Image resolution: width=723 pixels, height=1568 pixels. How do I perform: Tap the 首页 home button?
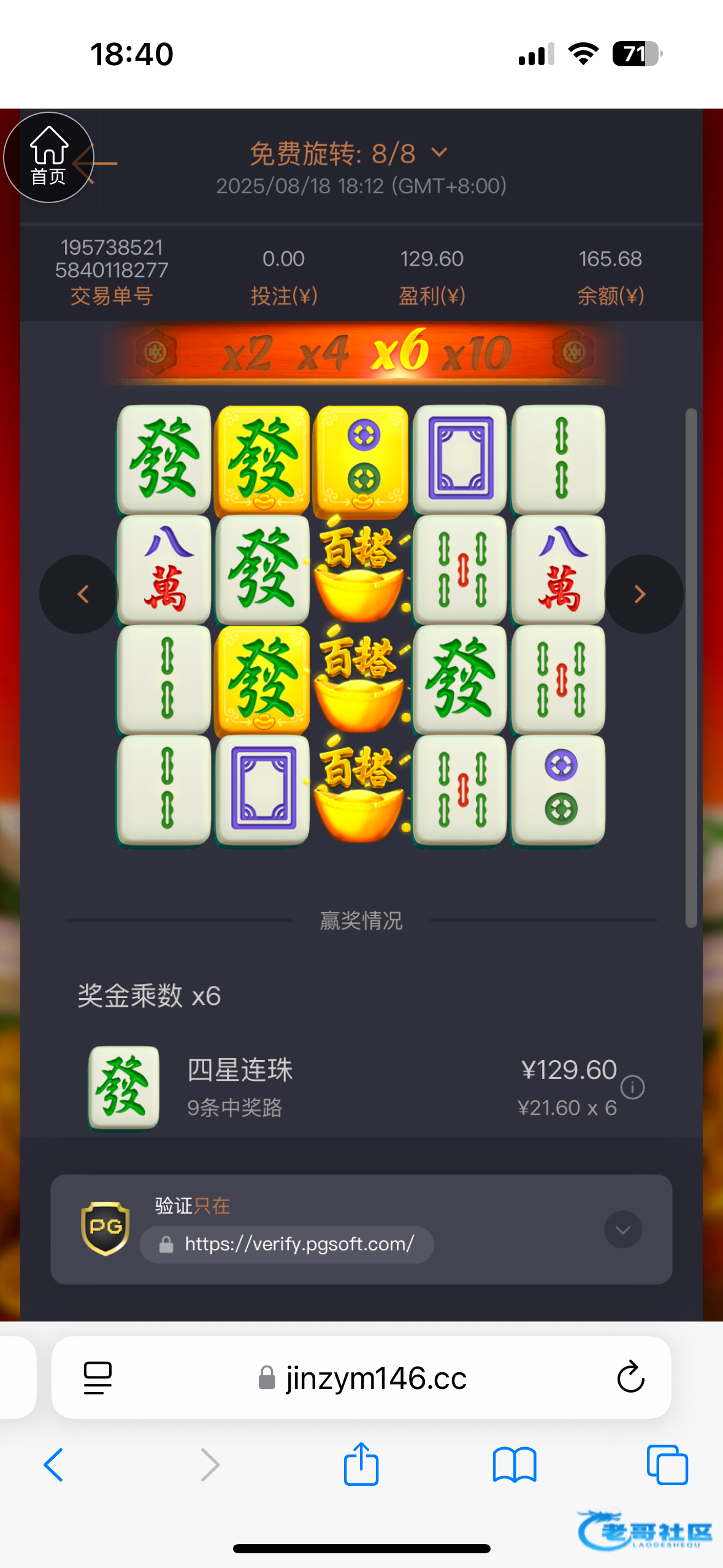pyautogui.click(x=48, y=158)
